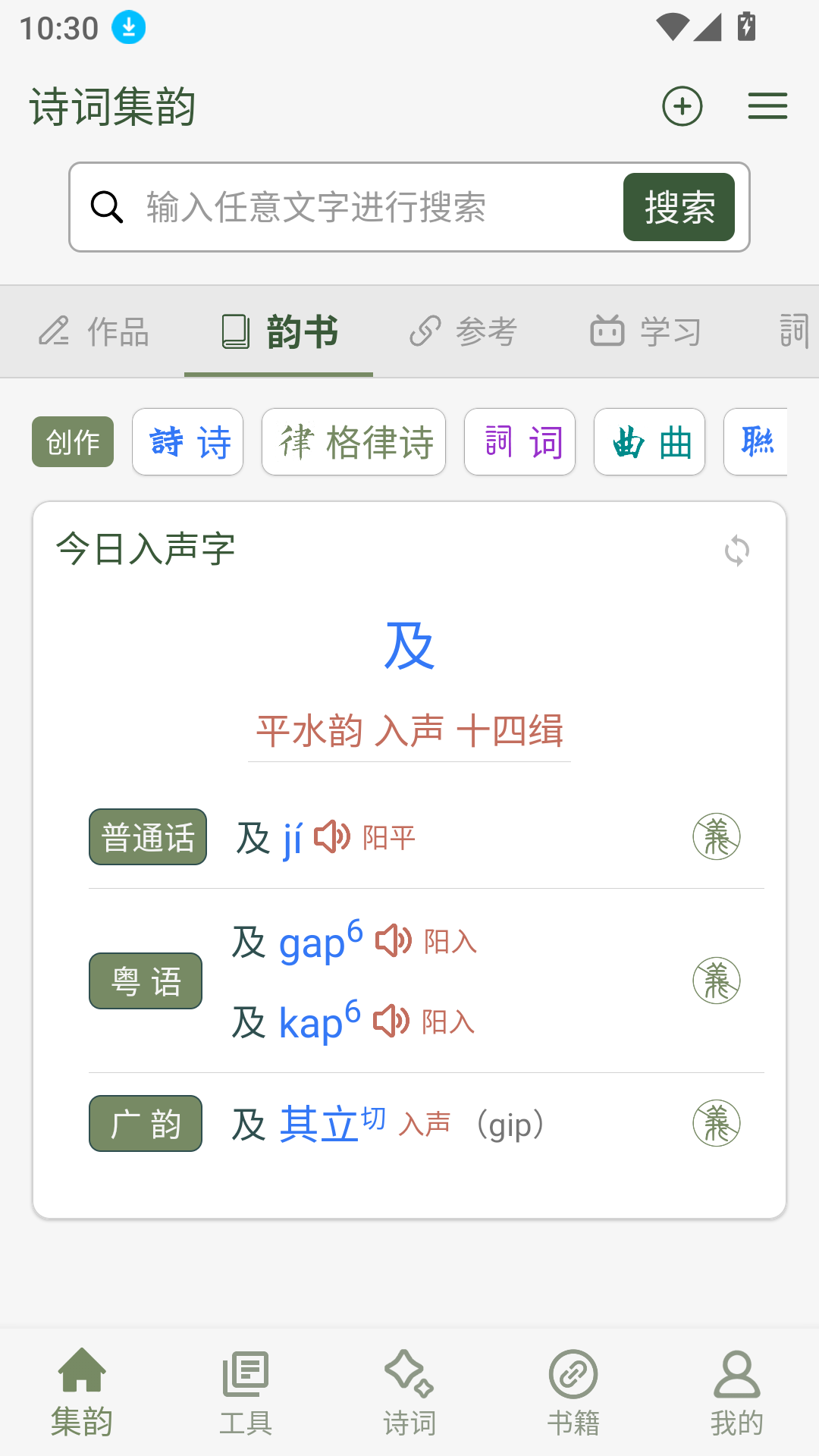Select the 格律诗 regulated verse chip
This screenshot has height=1456, width=819.
[353, 442]
